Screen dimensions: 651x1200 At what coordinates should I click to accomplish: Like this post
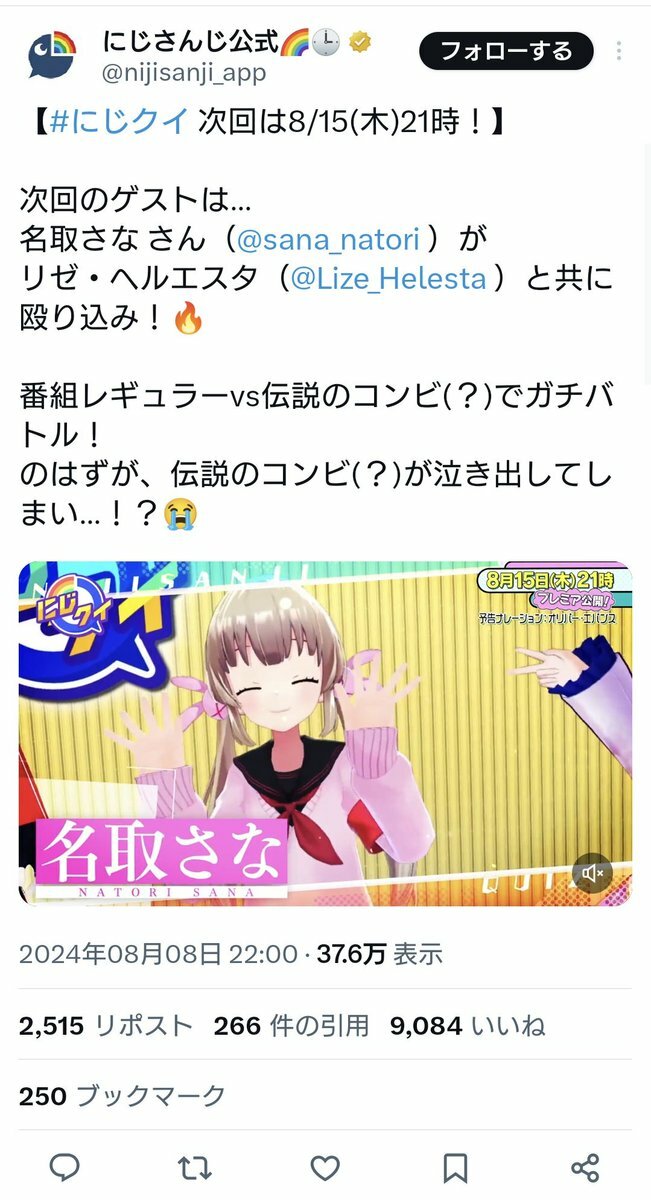[x=325, y=1167]
